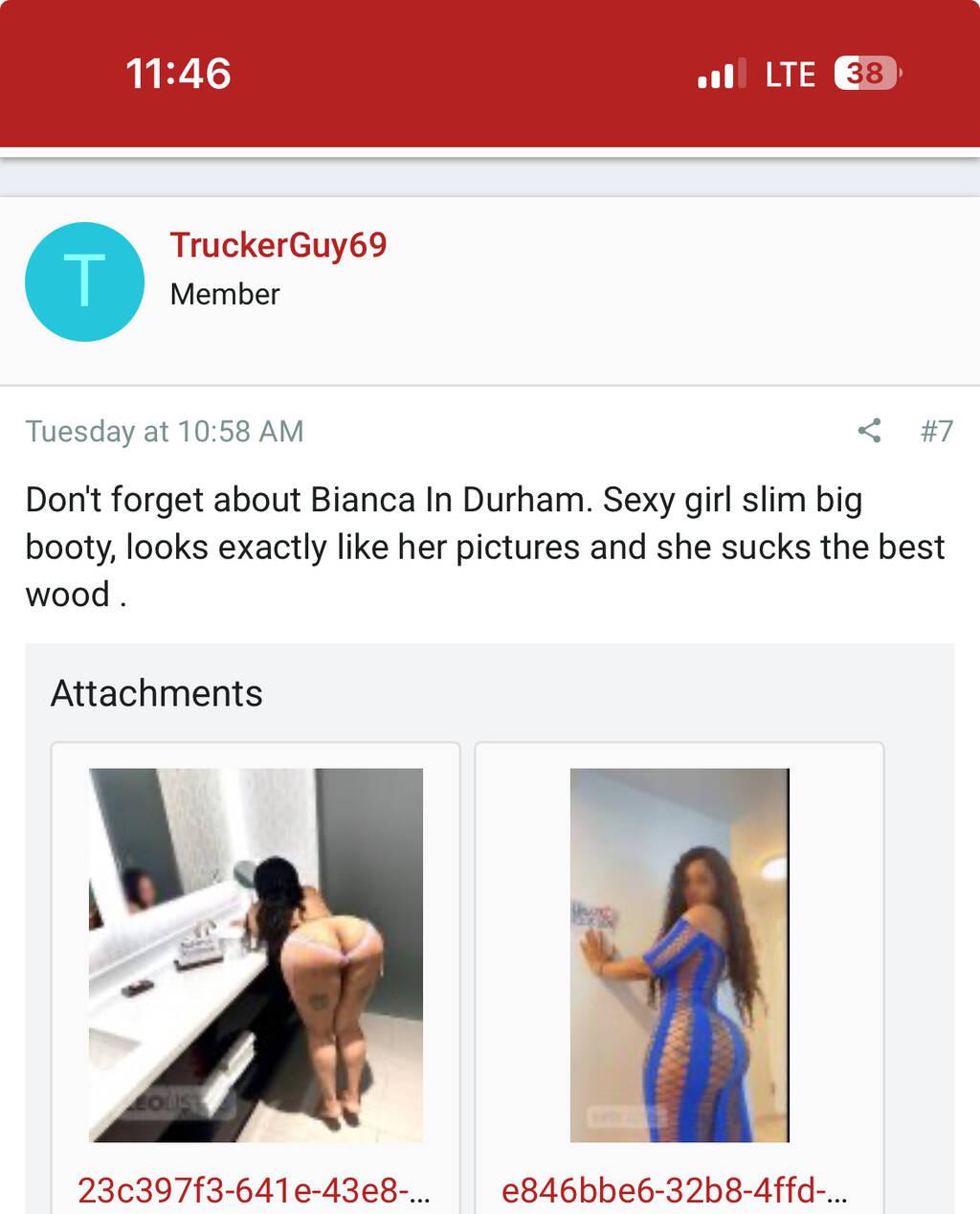Tap the teal T avatar

[x=84, y=281]
